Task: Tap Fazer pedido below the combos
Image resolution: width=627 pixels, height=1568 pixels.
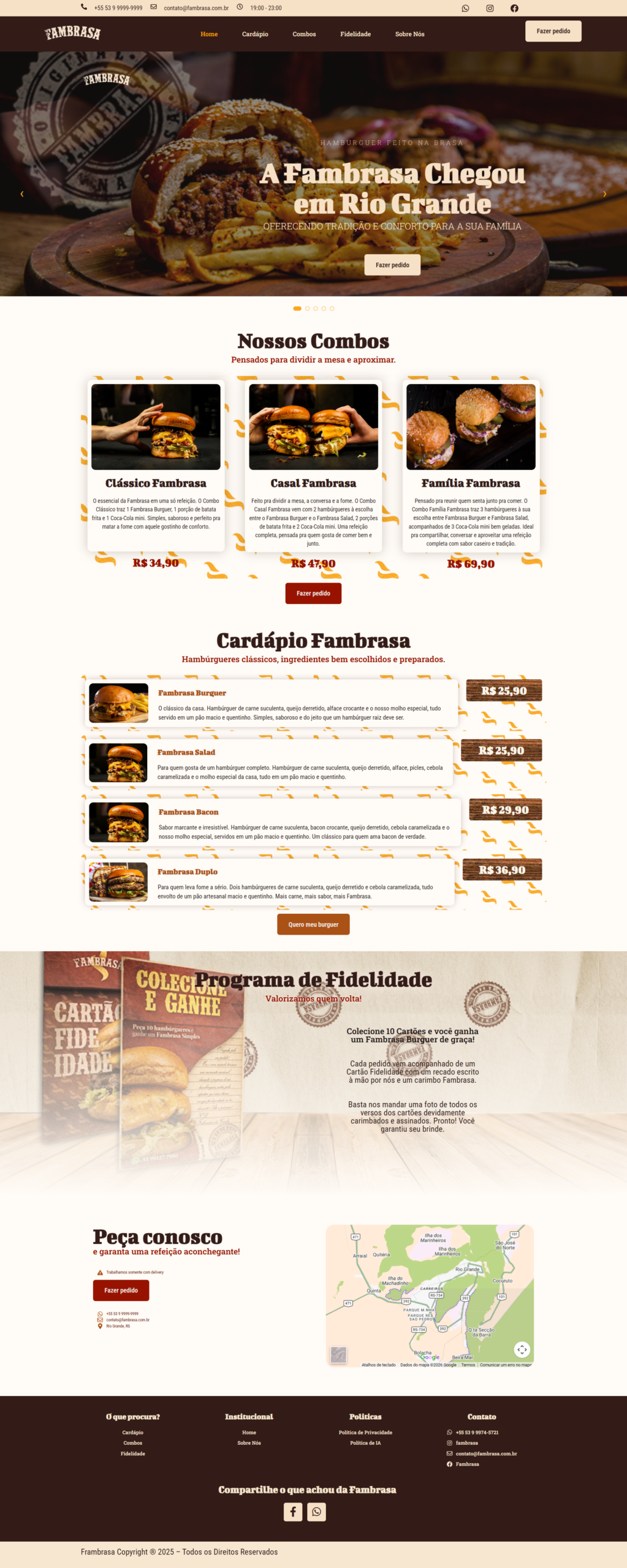Action: (x=313, y=594)
